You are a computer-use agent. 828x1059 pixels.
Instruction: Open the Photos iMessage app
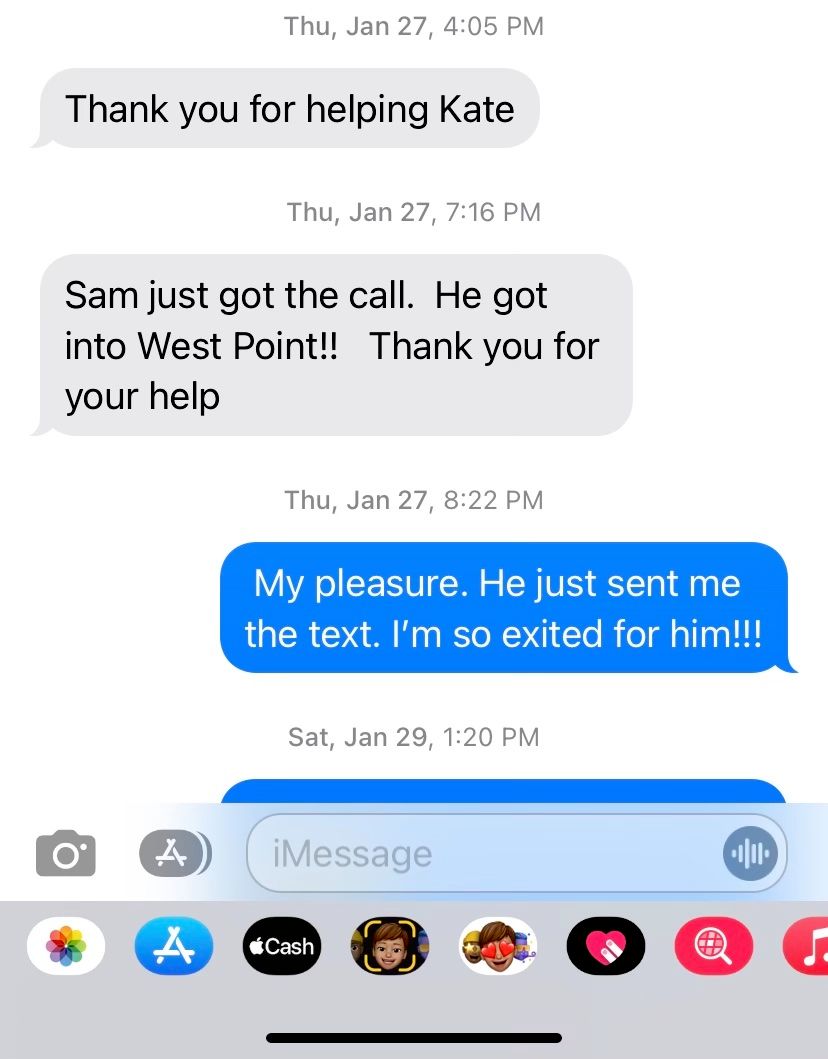tap(66, 945)
